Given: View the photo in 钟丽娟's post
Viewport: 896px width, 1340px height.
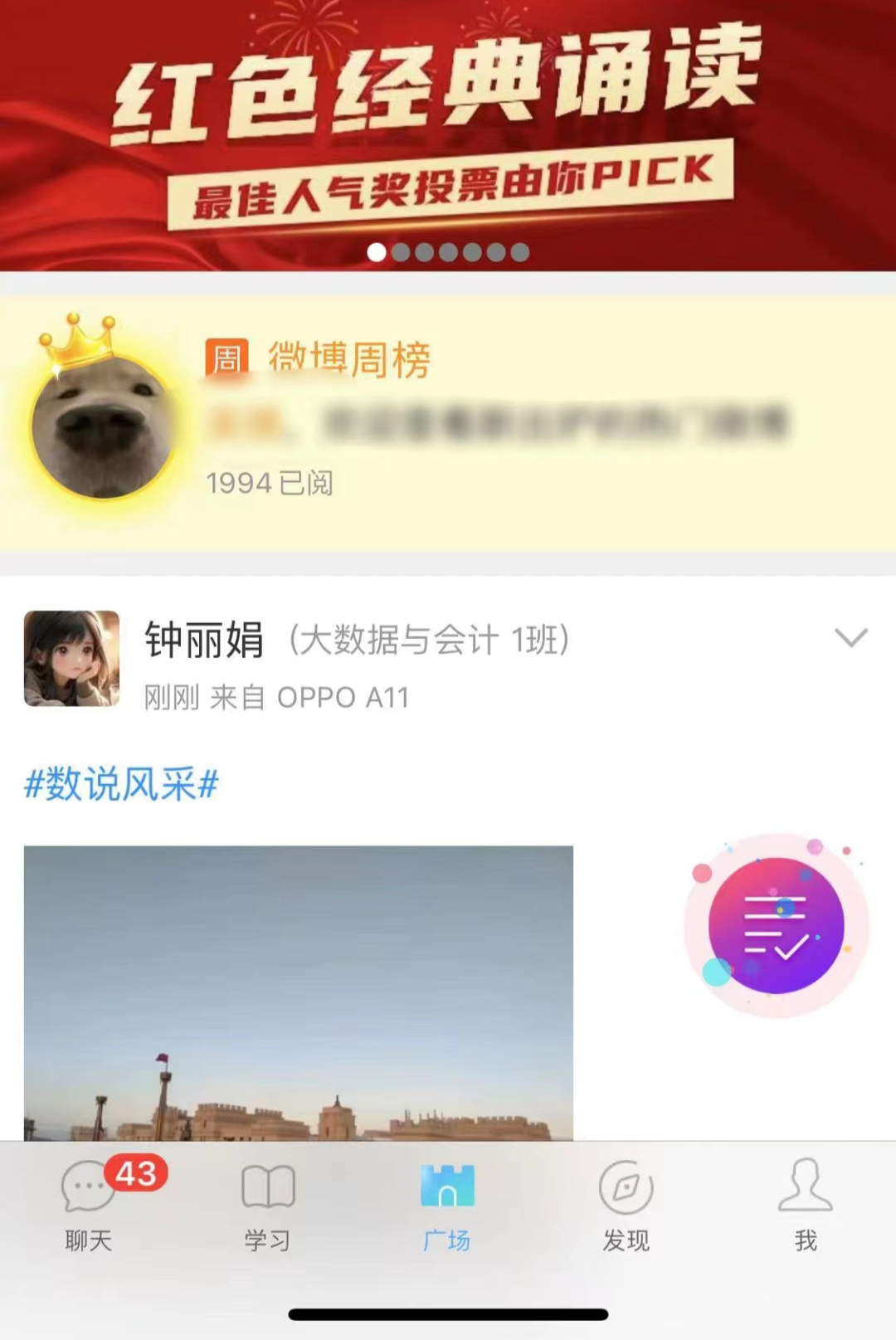Looking at the screenshot, I should pyautogui.click(x=299, y=992).
